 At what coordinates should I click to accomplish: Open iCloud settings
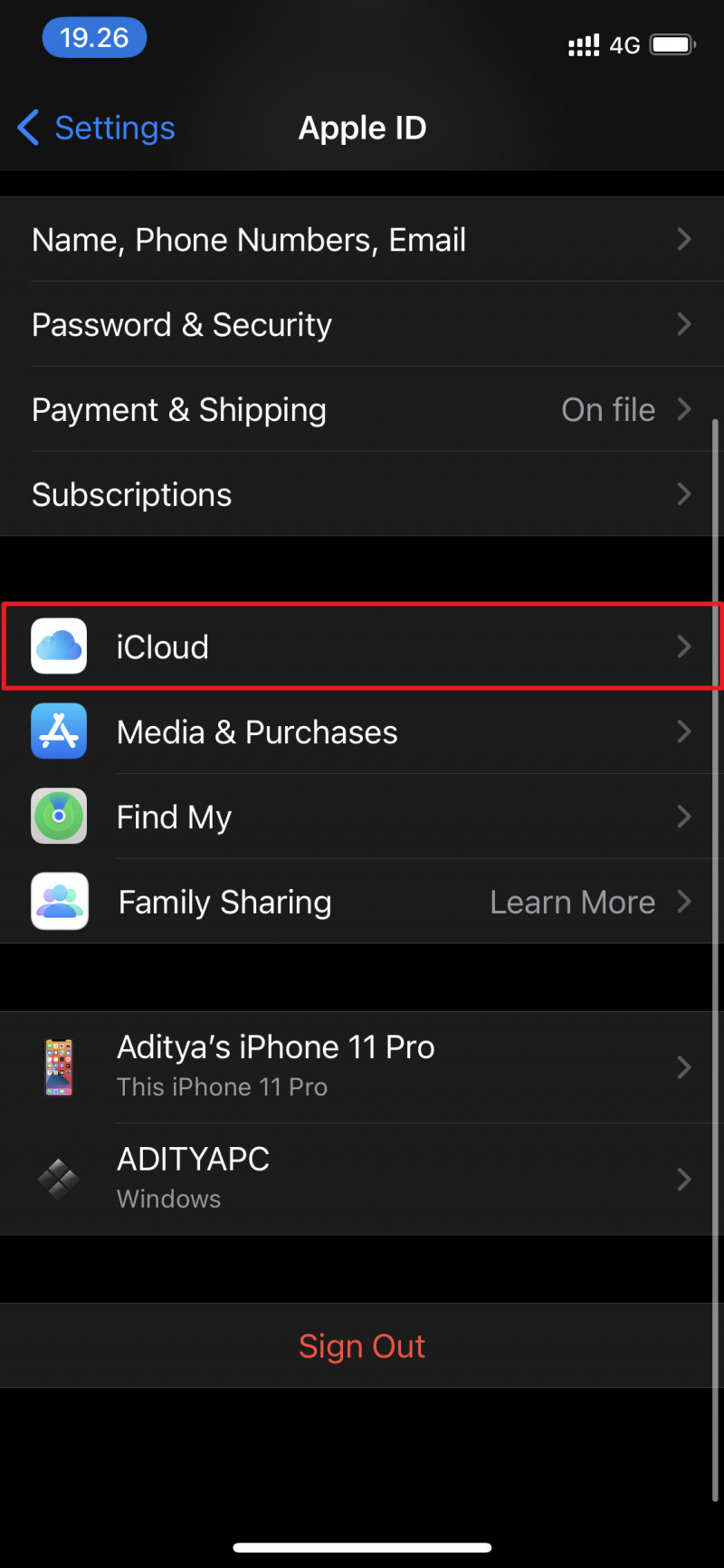tap(362, 646)
